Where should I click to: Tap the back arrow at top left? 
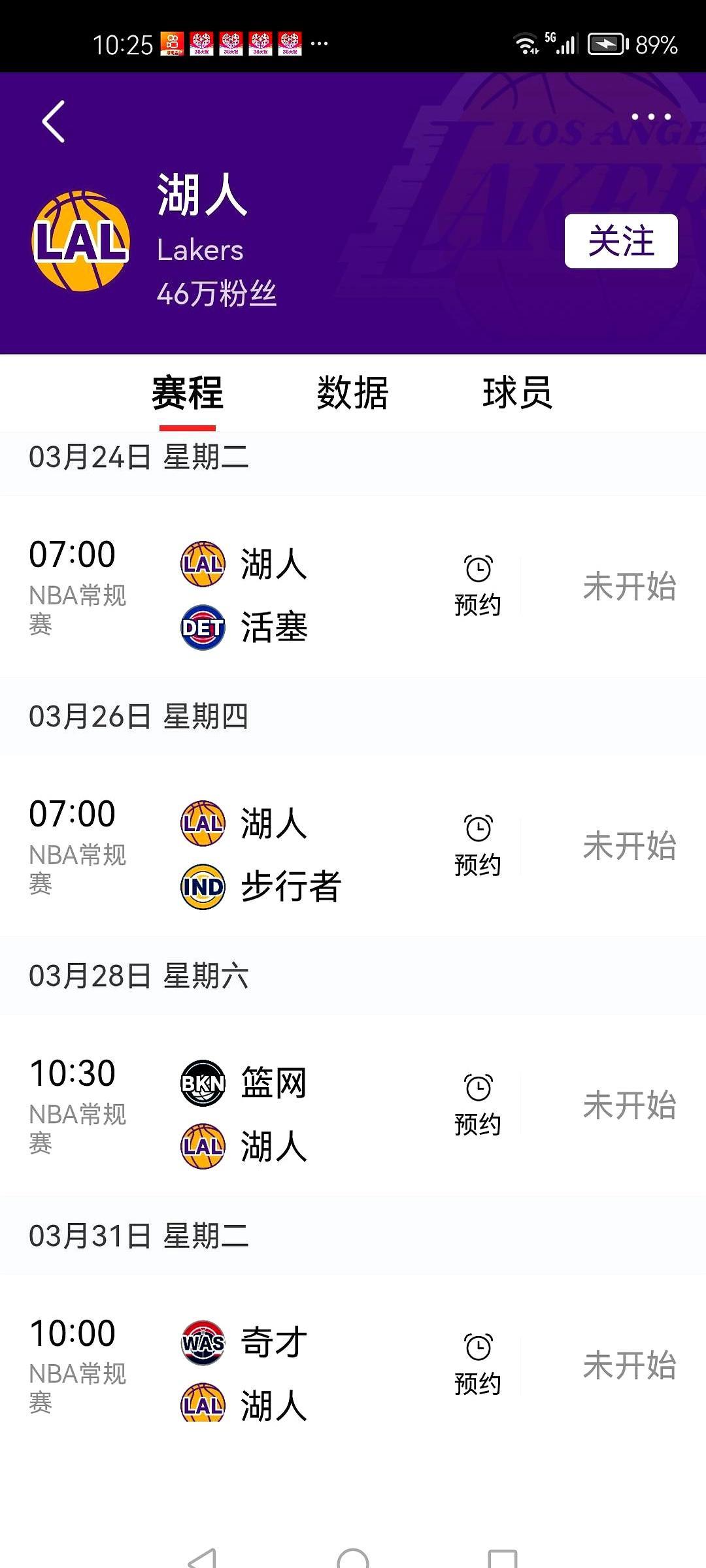(x=52, y=121)
